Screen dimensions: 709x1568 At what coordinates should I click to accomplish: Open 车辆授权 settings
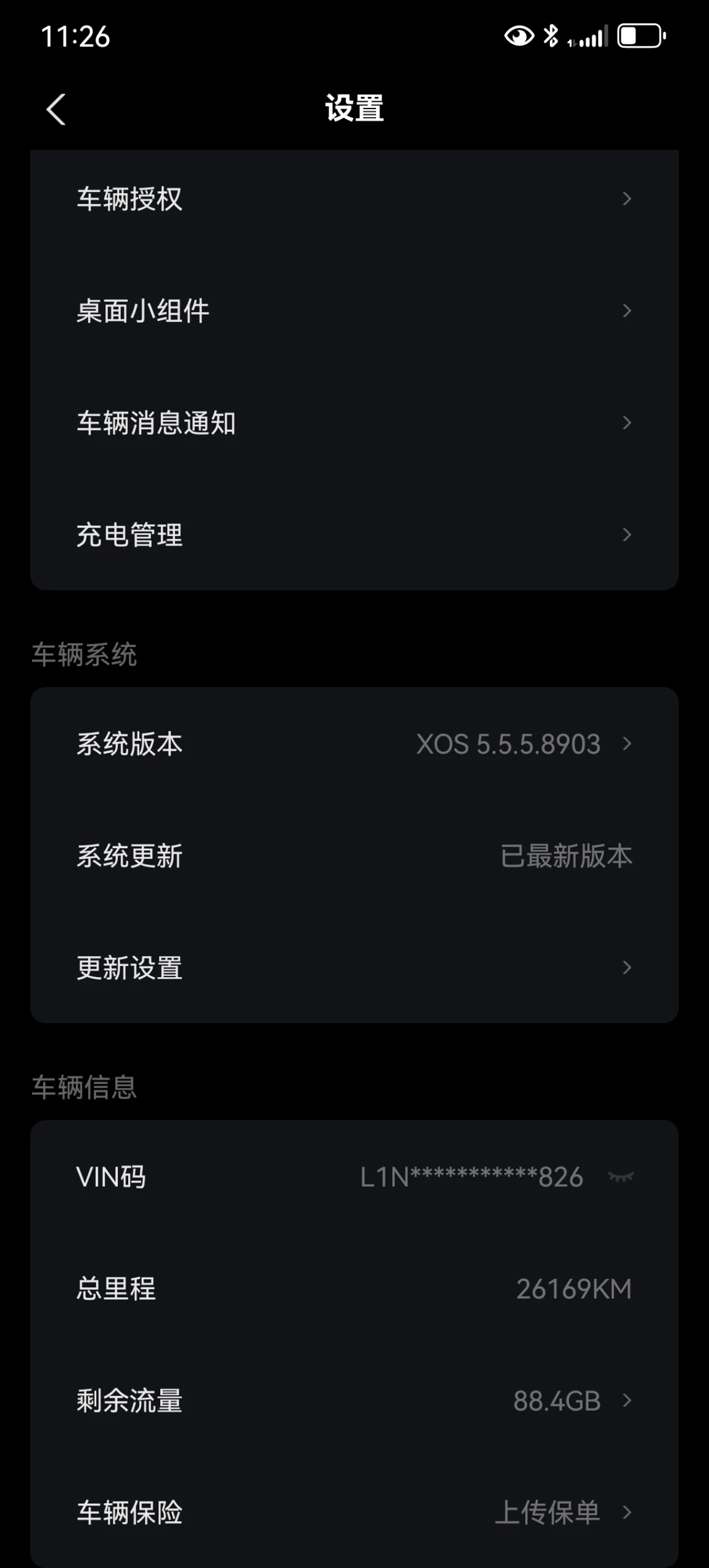(354, 199)
